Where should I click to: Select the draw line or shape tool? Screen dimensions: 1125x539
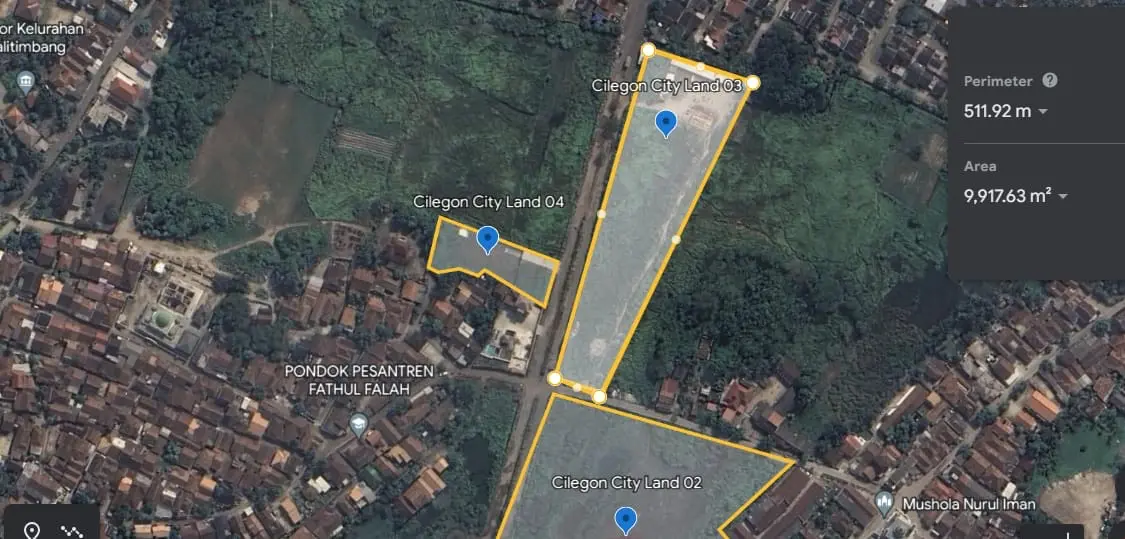click(x=71, y=530)
